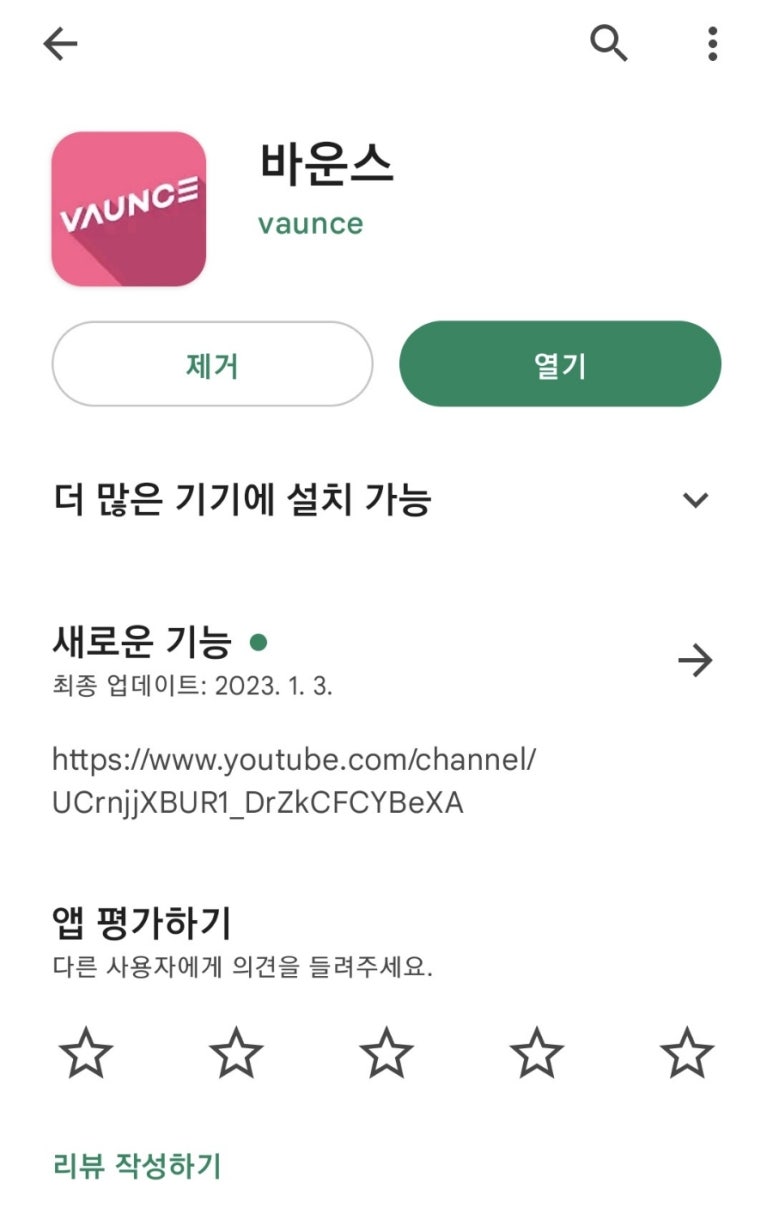
Task: Rate the app three stars
Action: tap(386, 1053)
